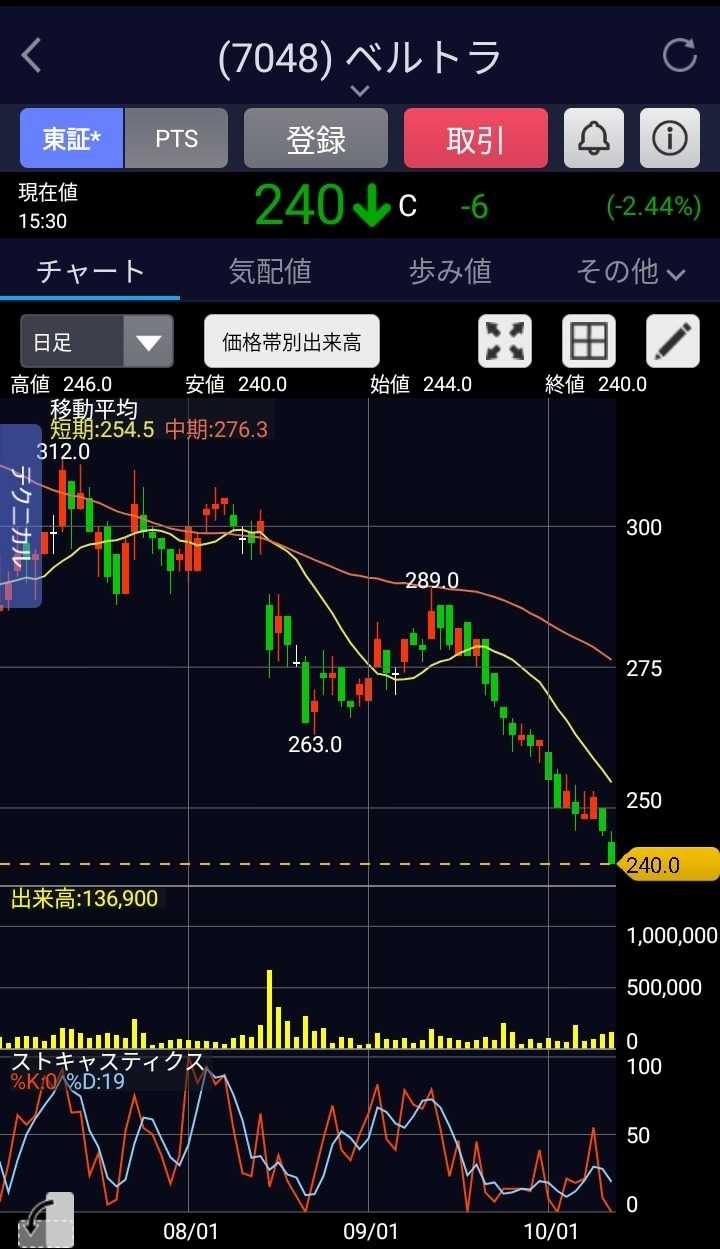Refresh the stock quote data
The image size is (720, 1249).
(x=680, y=56)
